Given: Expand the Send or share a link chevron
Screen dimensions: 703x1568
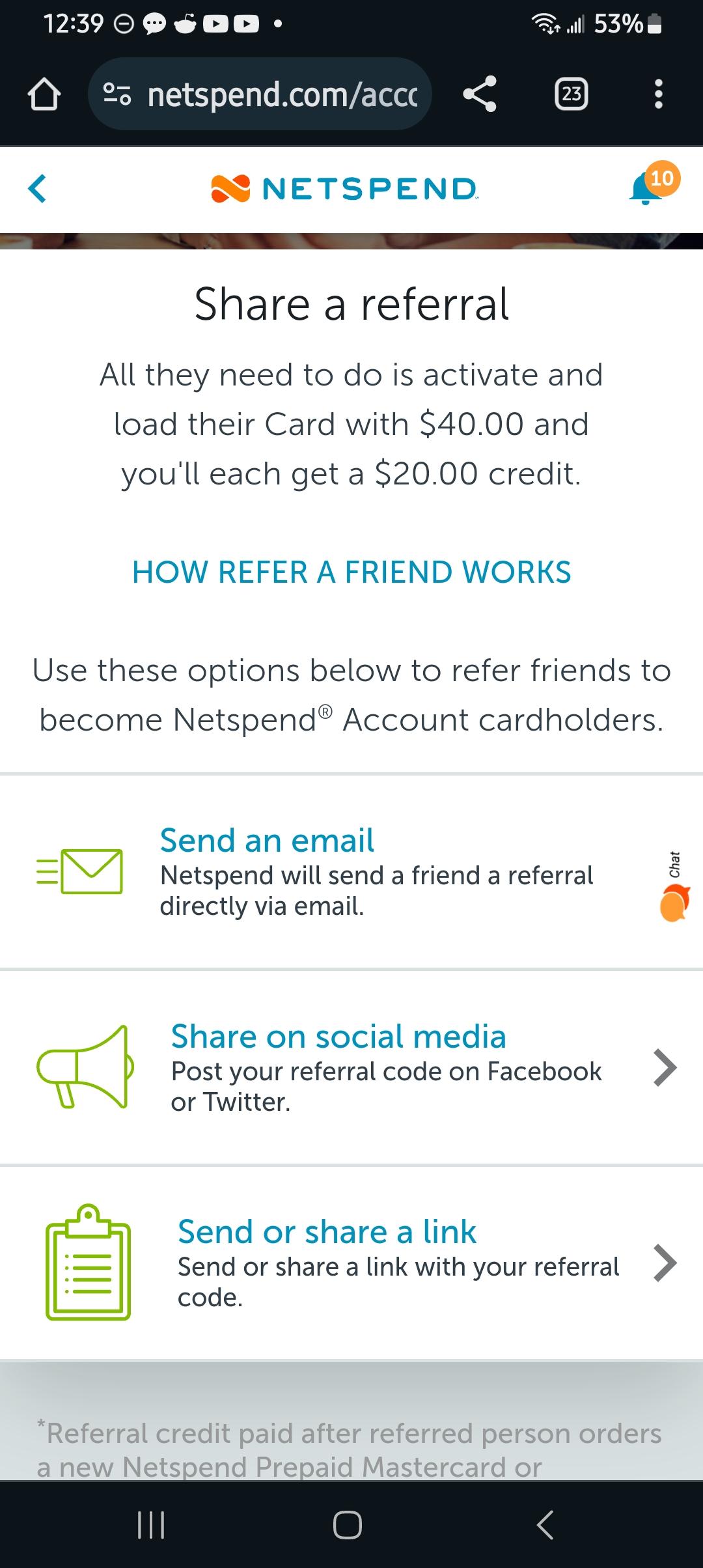Looking at the screenshot, I should point(665,1263).
